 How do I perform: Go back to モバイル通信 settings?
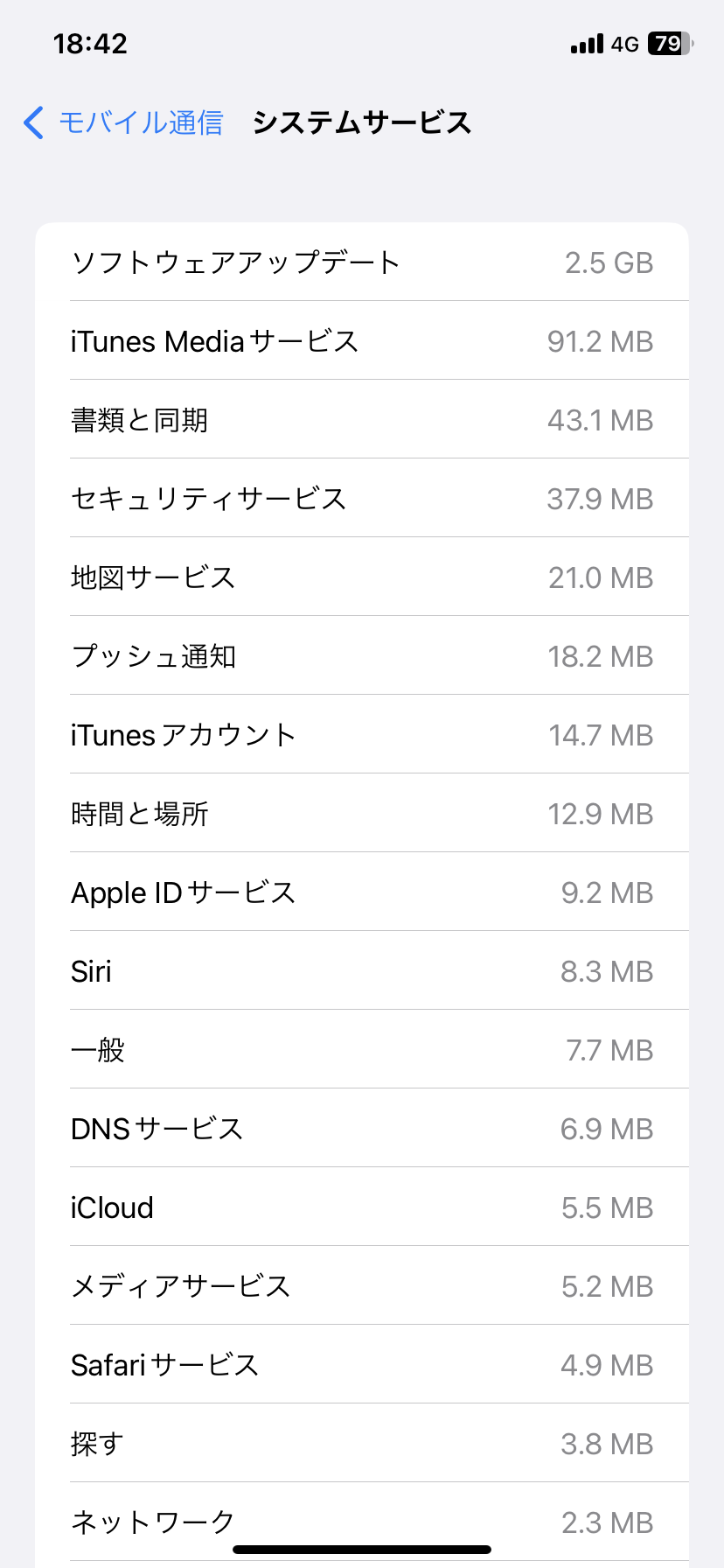[124, 122]
